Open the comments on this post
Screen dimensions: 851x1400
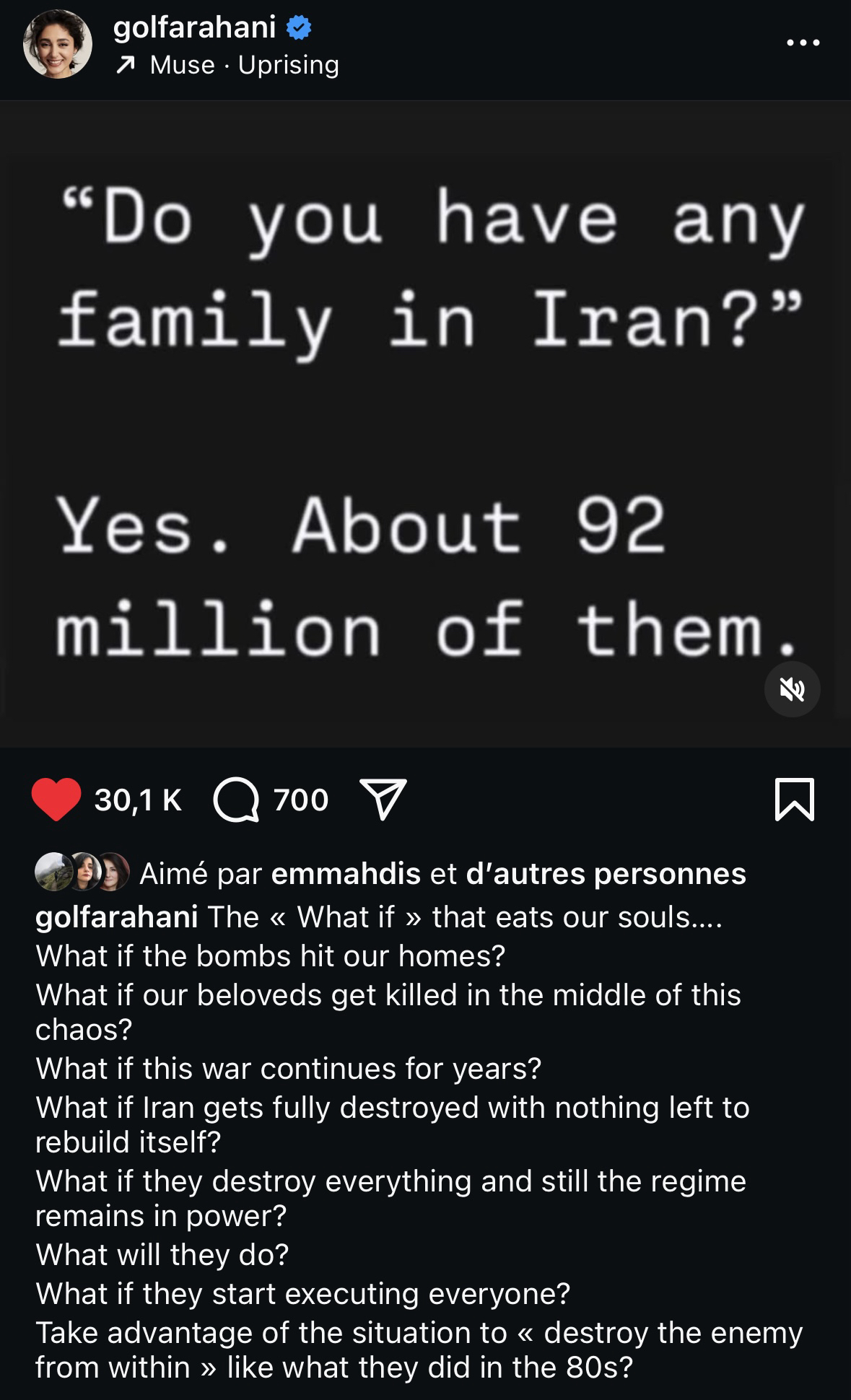(236, 800)
